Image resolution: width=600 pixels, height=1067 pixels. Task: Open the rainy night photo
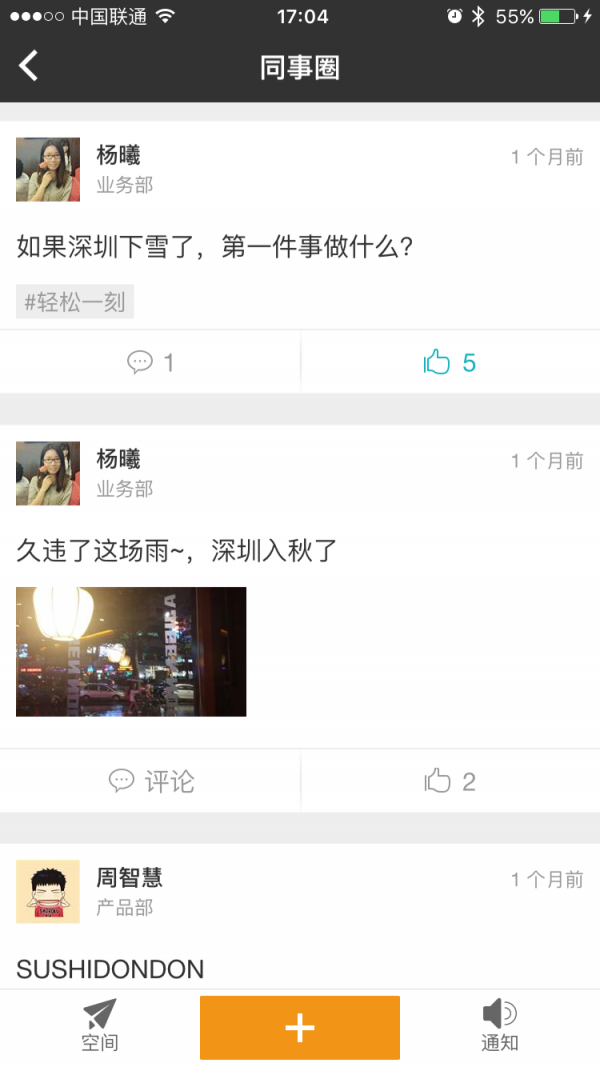click(131, 651)
